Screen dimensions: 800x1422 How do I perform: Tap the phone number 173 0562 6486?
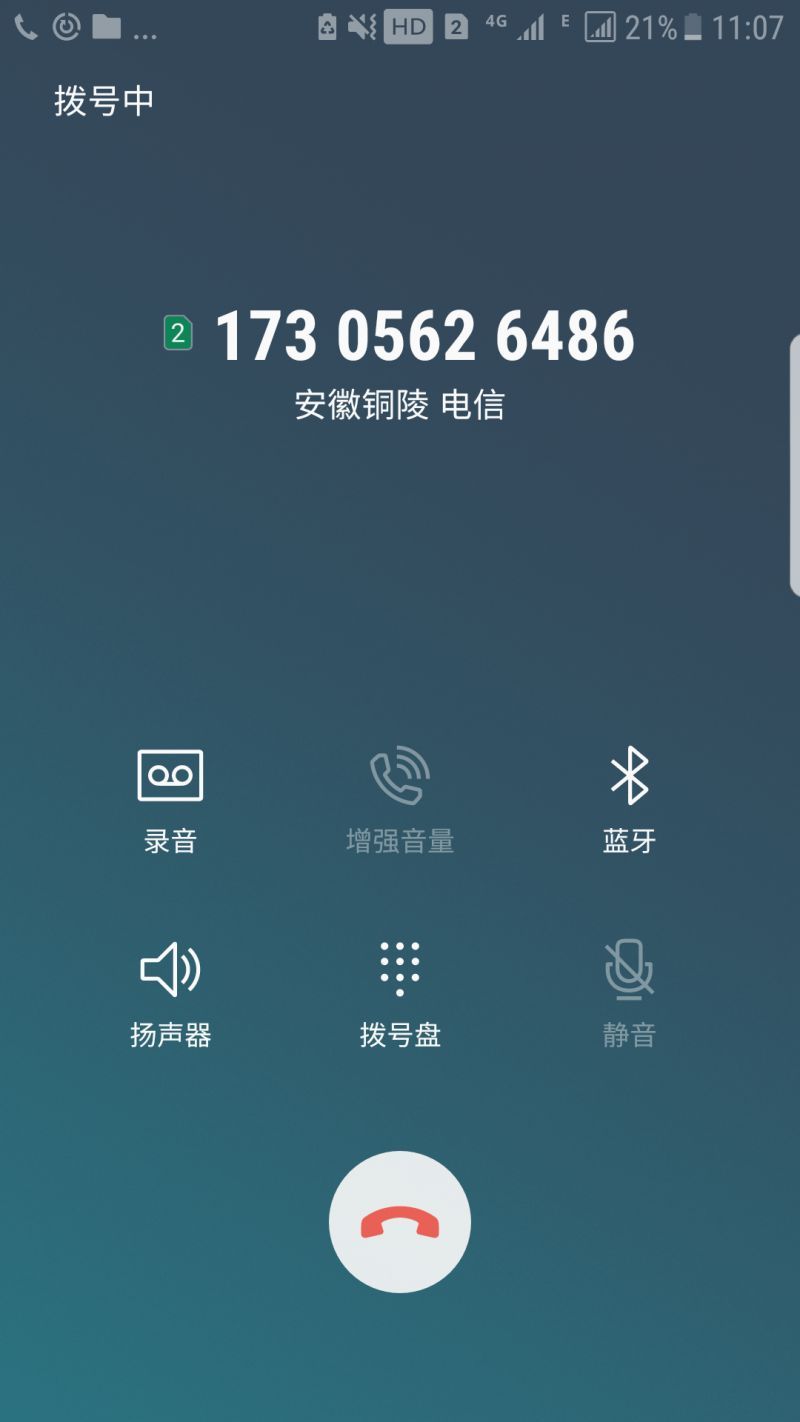click(428, 335)
